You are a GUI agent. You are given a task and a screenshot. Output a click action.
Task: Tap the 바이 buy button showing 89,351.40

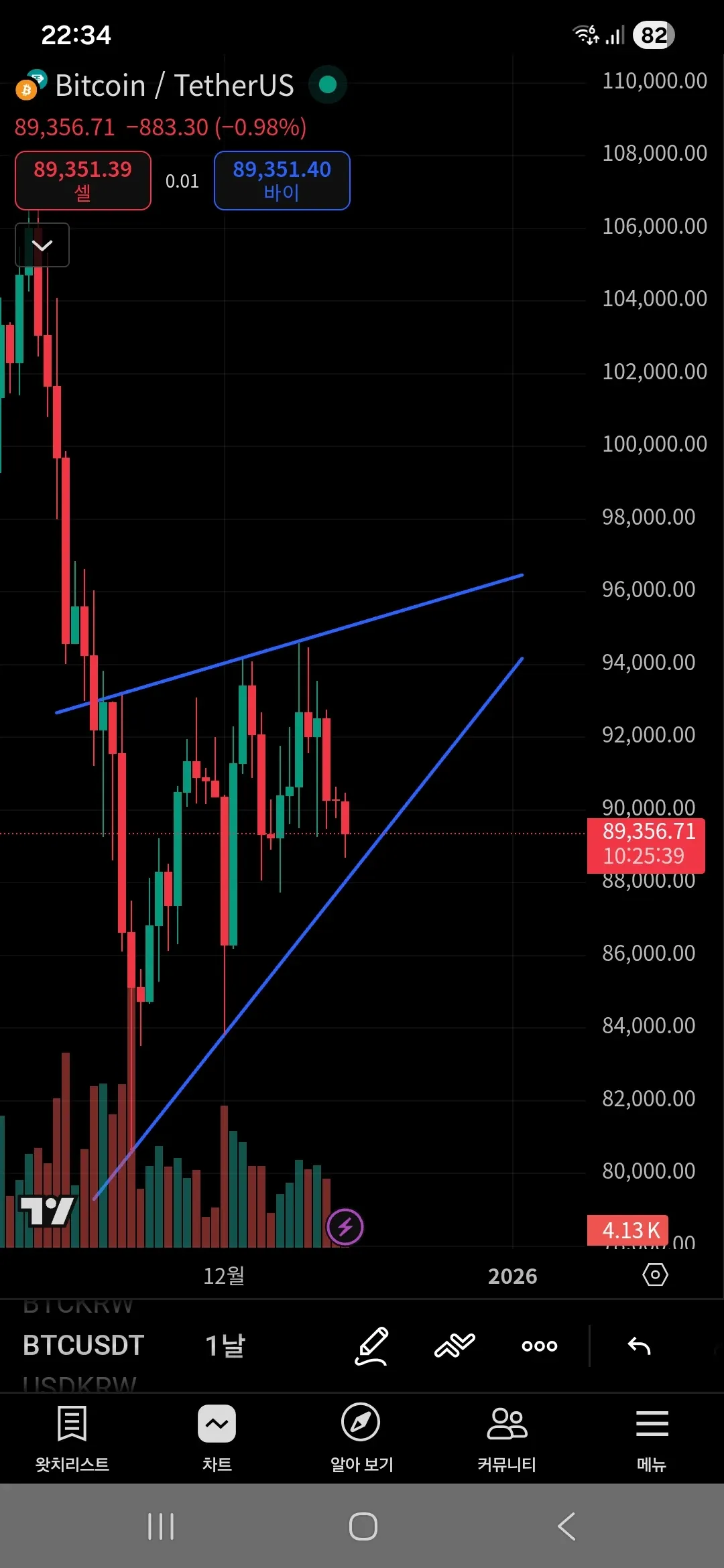pos(282,180)
